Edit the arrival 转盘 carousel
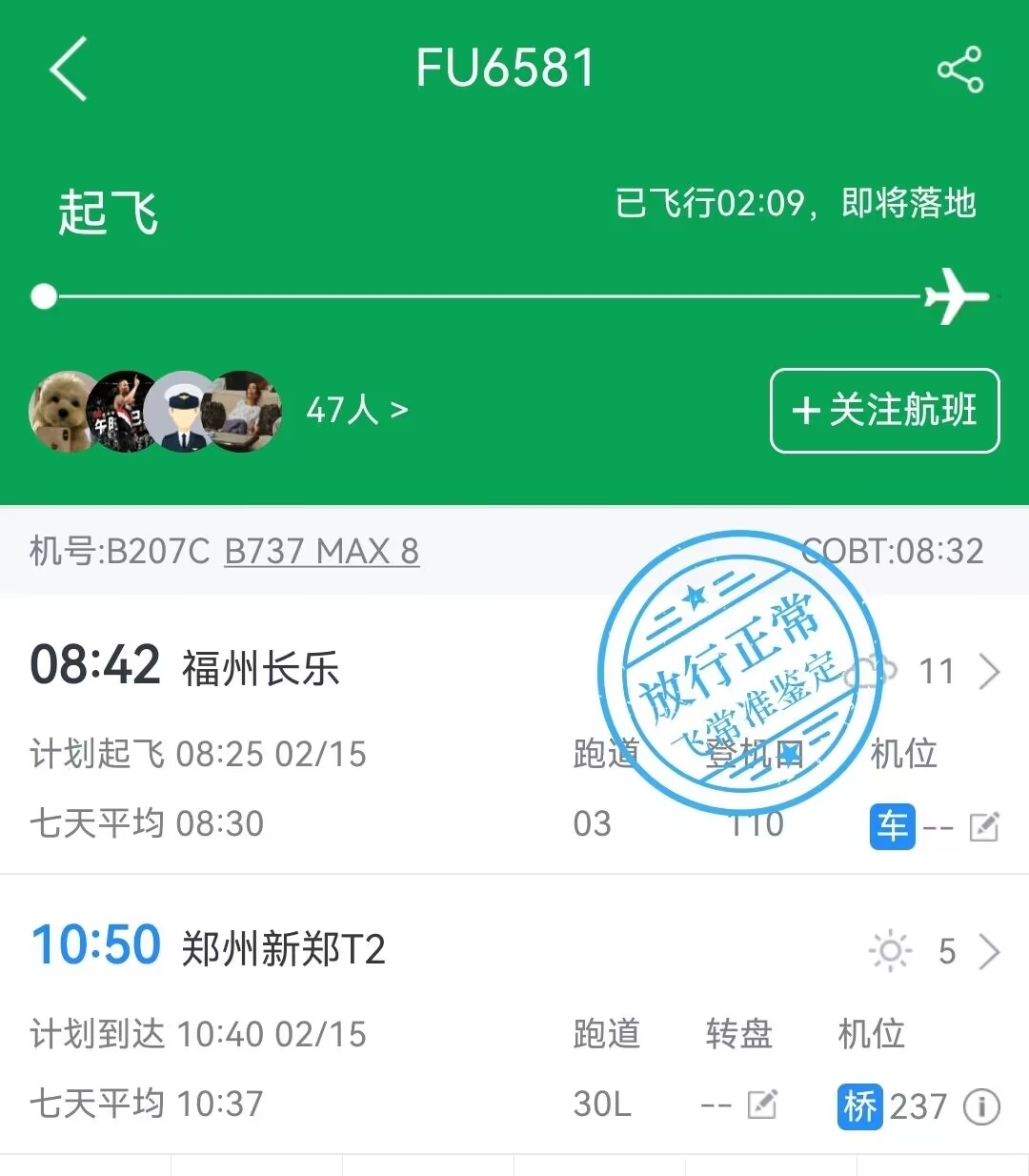This screenshot has height=1176, width=1029. pos(762,1105)
